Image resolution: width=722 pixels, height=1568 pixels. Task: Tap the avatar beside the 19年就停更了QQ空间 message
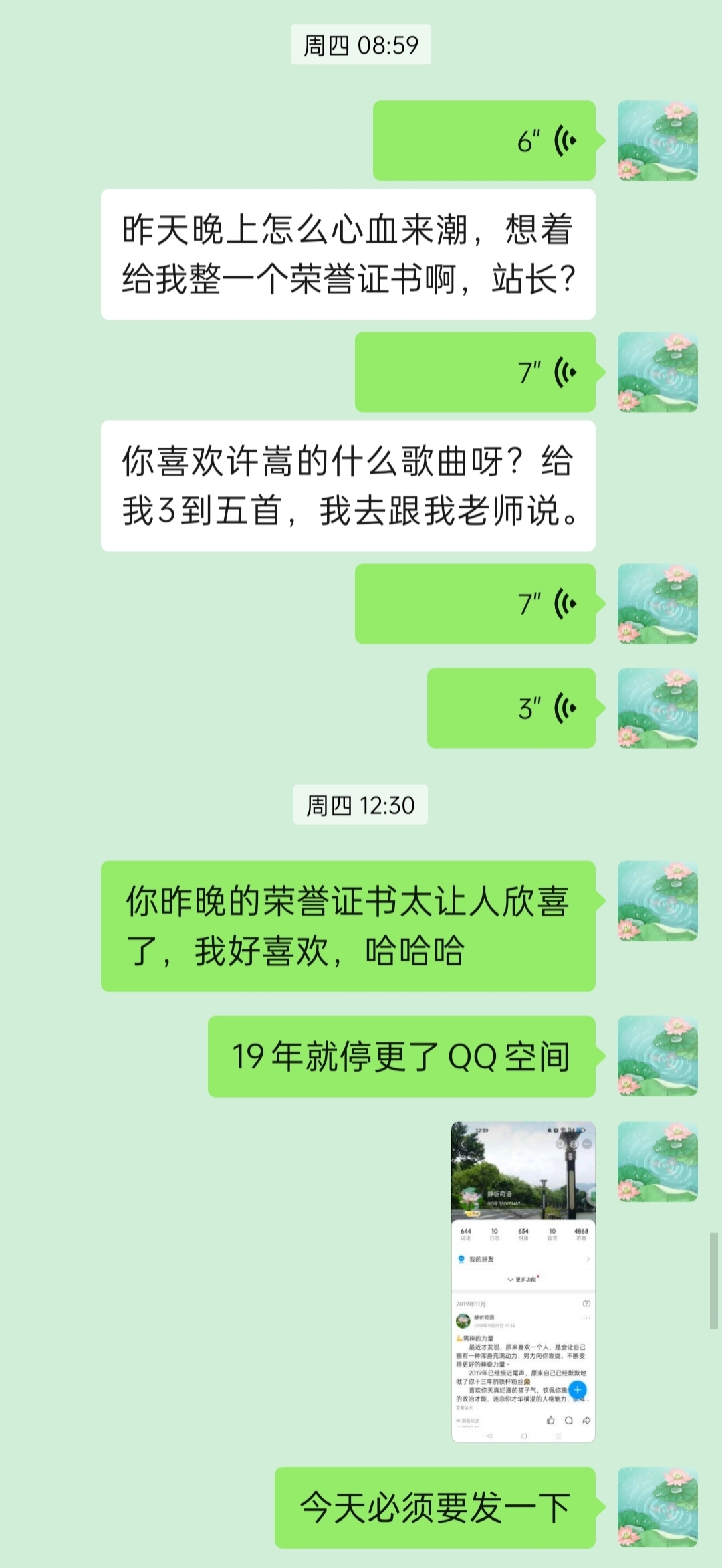pos(657,1056)
